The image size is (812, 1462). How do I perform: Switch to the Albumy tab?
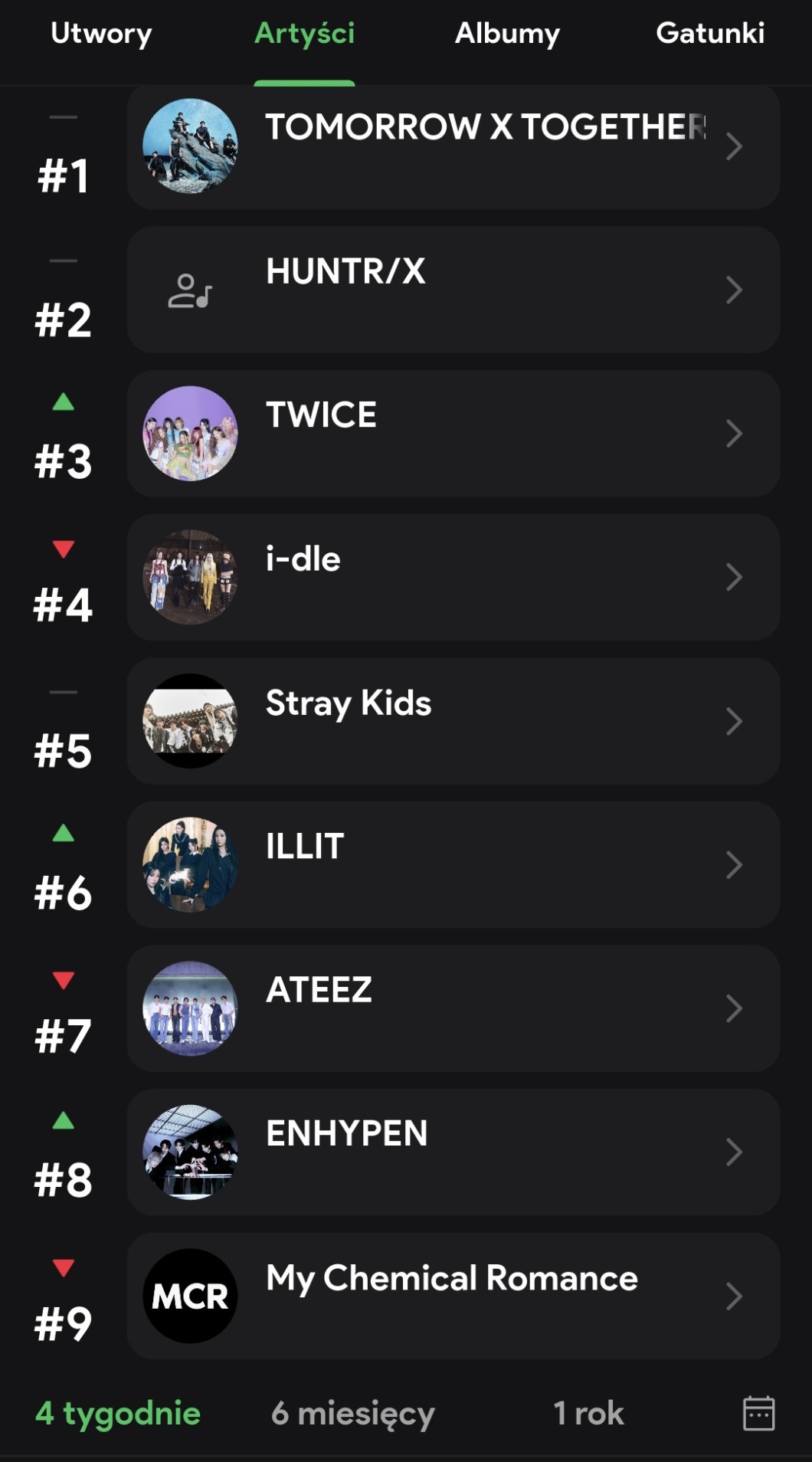coord(507,34)
